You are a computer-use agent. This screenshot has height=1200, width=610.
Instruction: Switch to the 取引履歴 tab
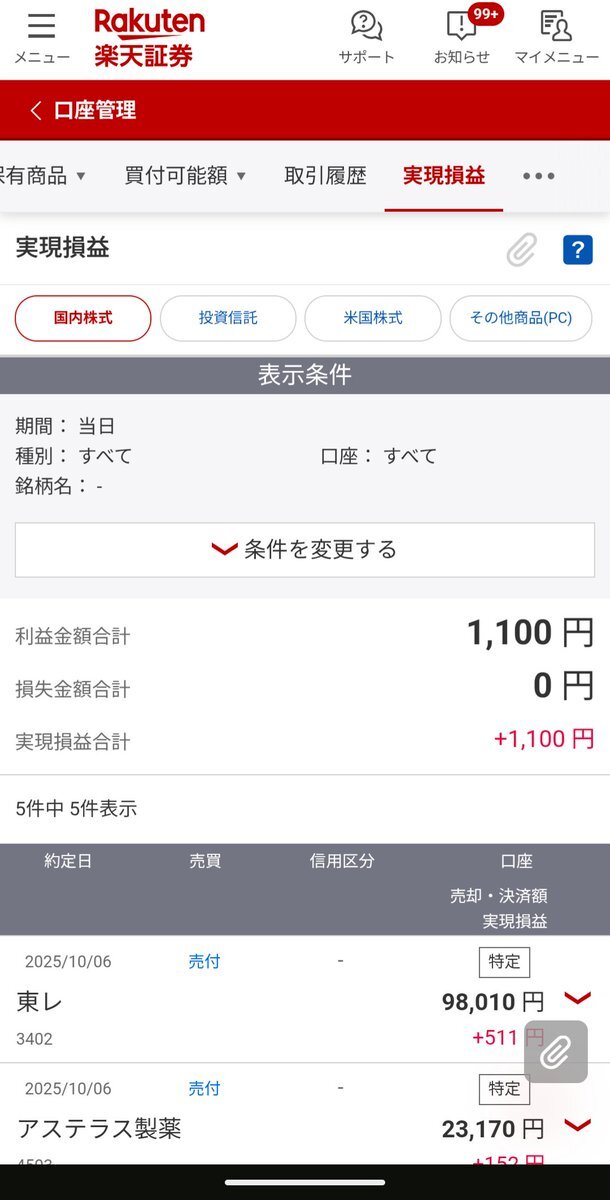[x=325, y=176]
